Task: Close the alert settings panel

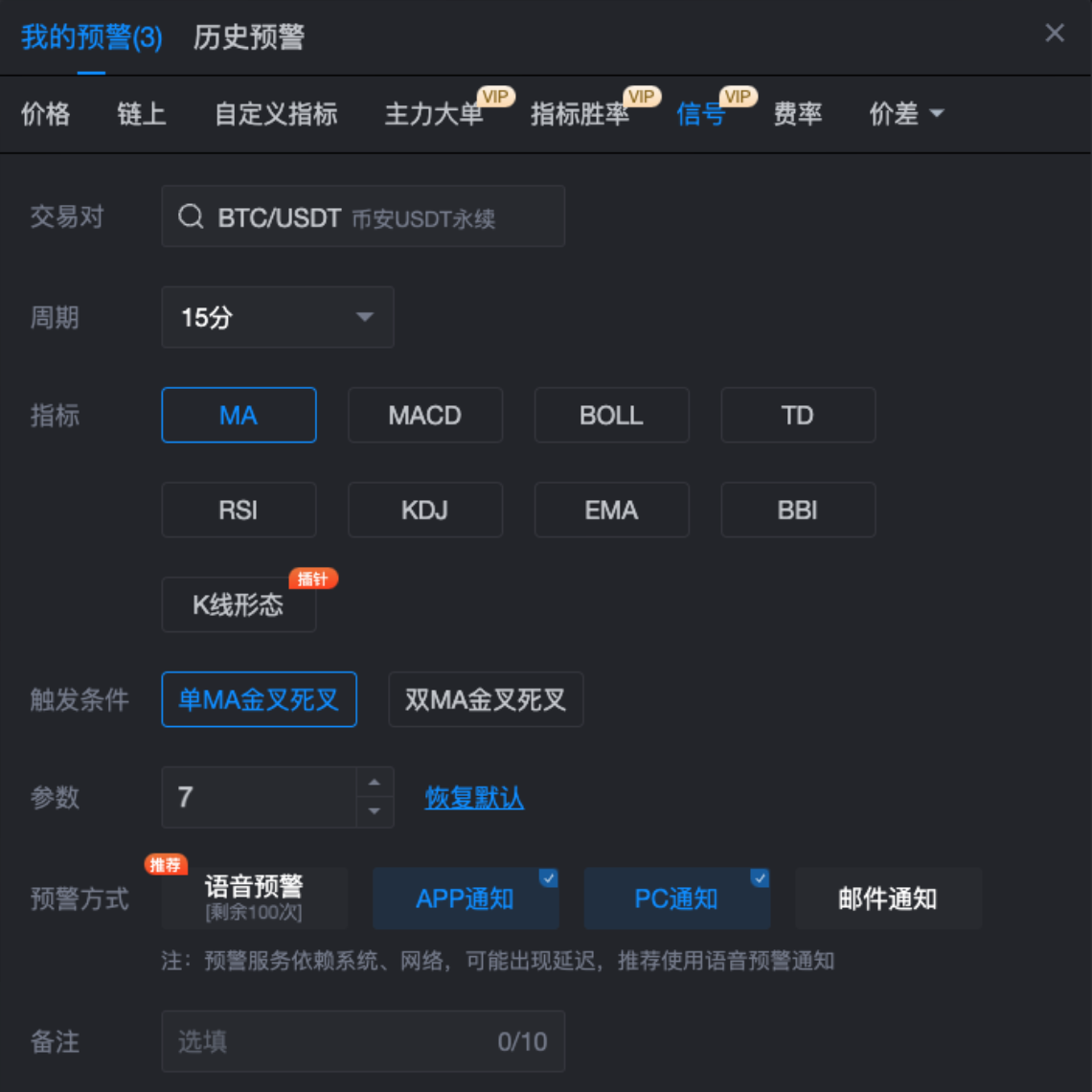Action: pos(1055,34)
